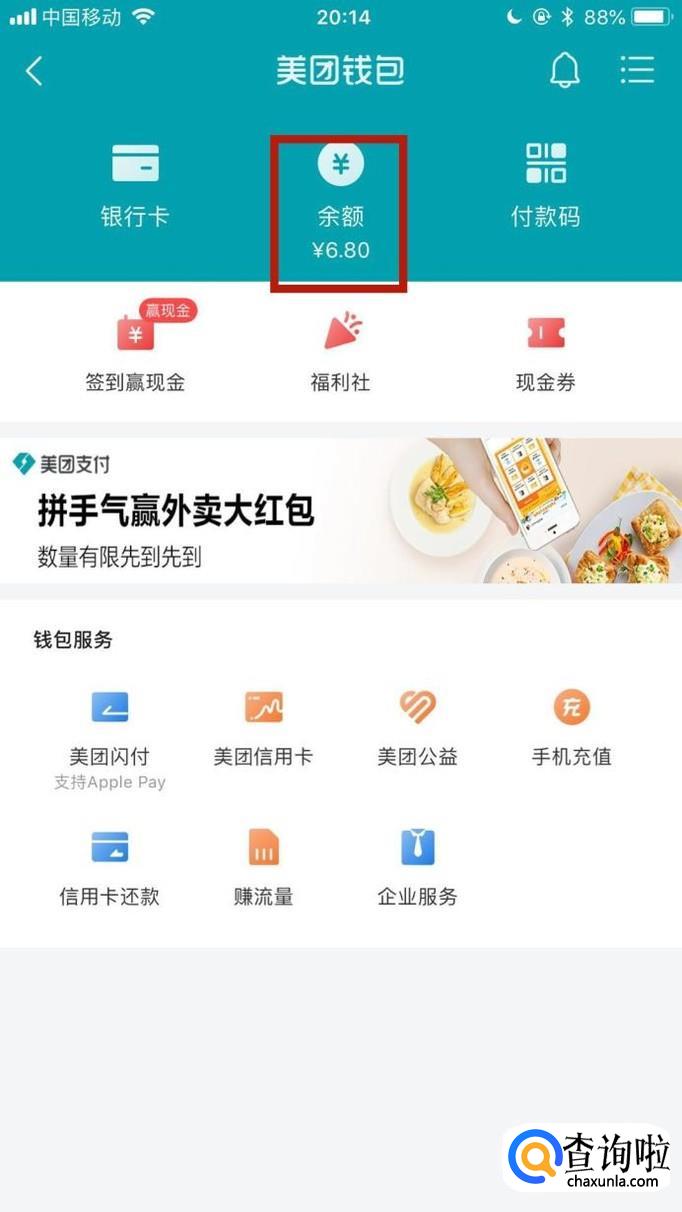
Task: Open 美团信用卡
Action: point(263,728)
